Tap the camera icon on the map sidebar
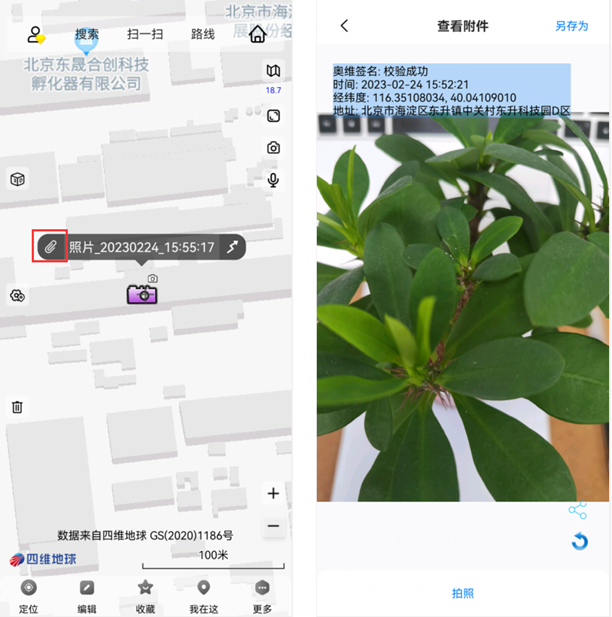The height and width of the screenshot is (617, 612). tap(273, 148)
